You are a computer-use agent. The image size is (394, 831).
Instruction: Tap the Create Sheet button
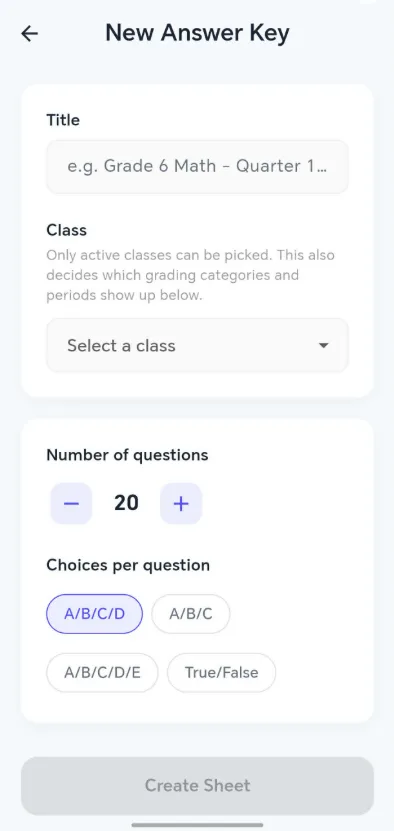point(197,785)
